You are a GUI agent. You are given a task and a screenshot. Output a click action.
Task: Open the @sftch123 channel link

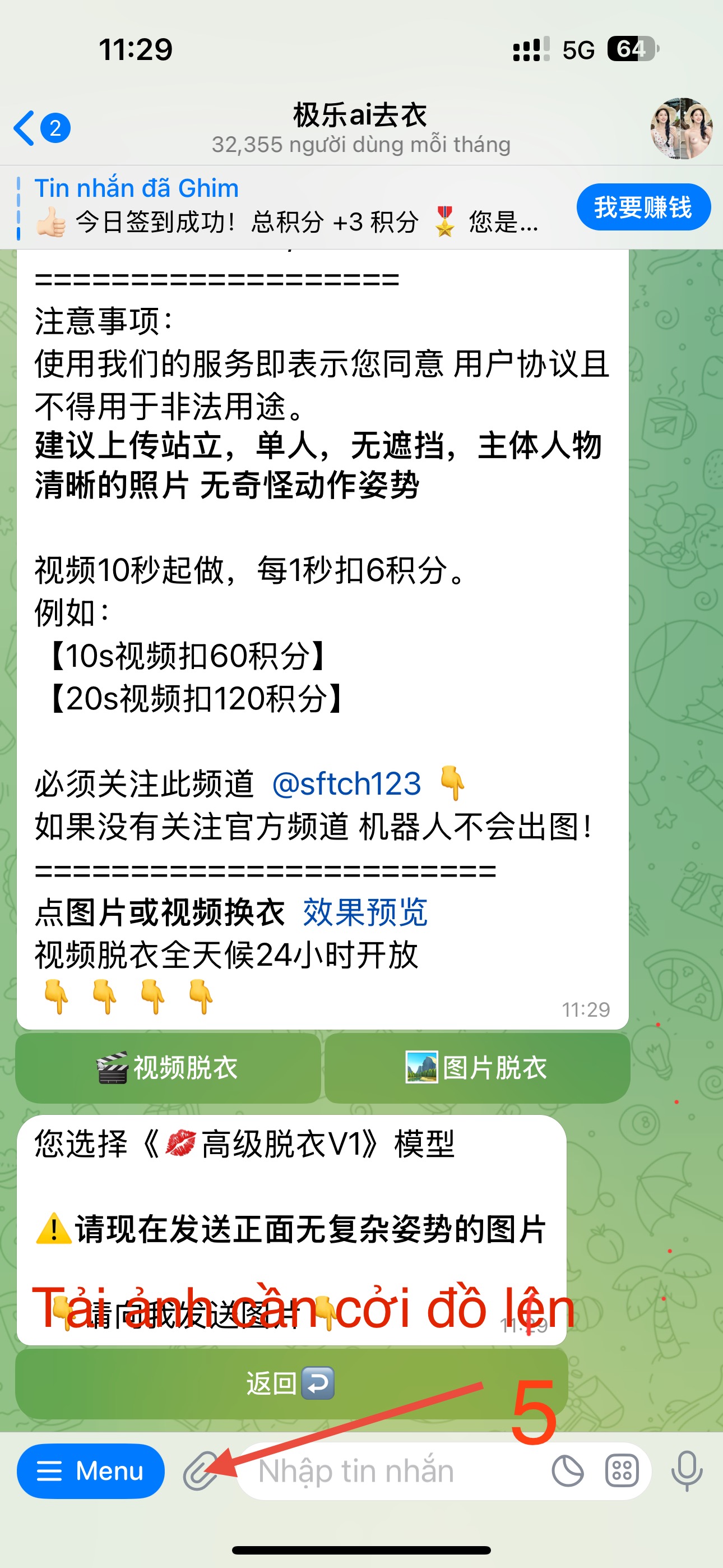click(x=346, y=783)
